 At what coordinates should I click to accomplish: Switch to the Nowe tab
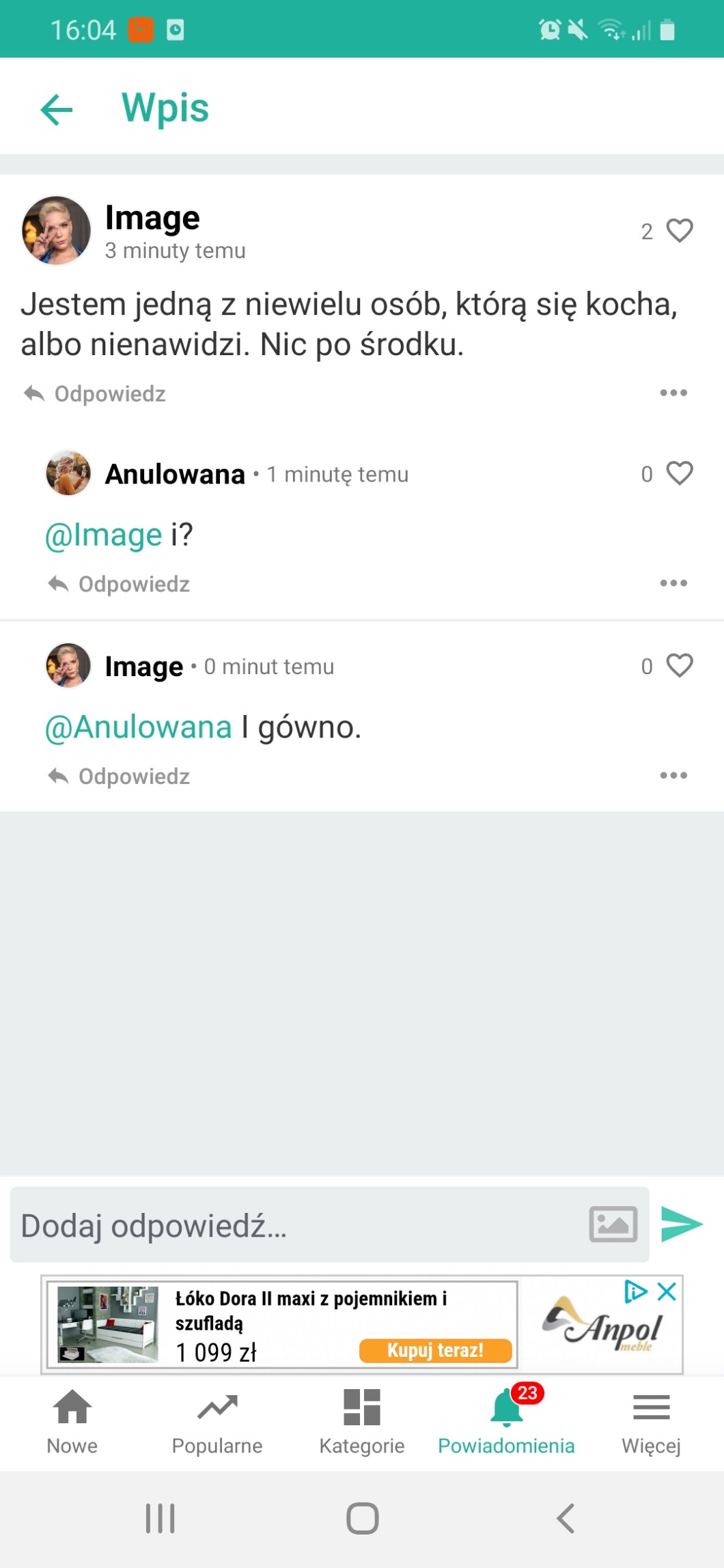(72, 1421)
